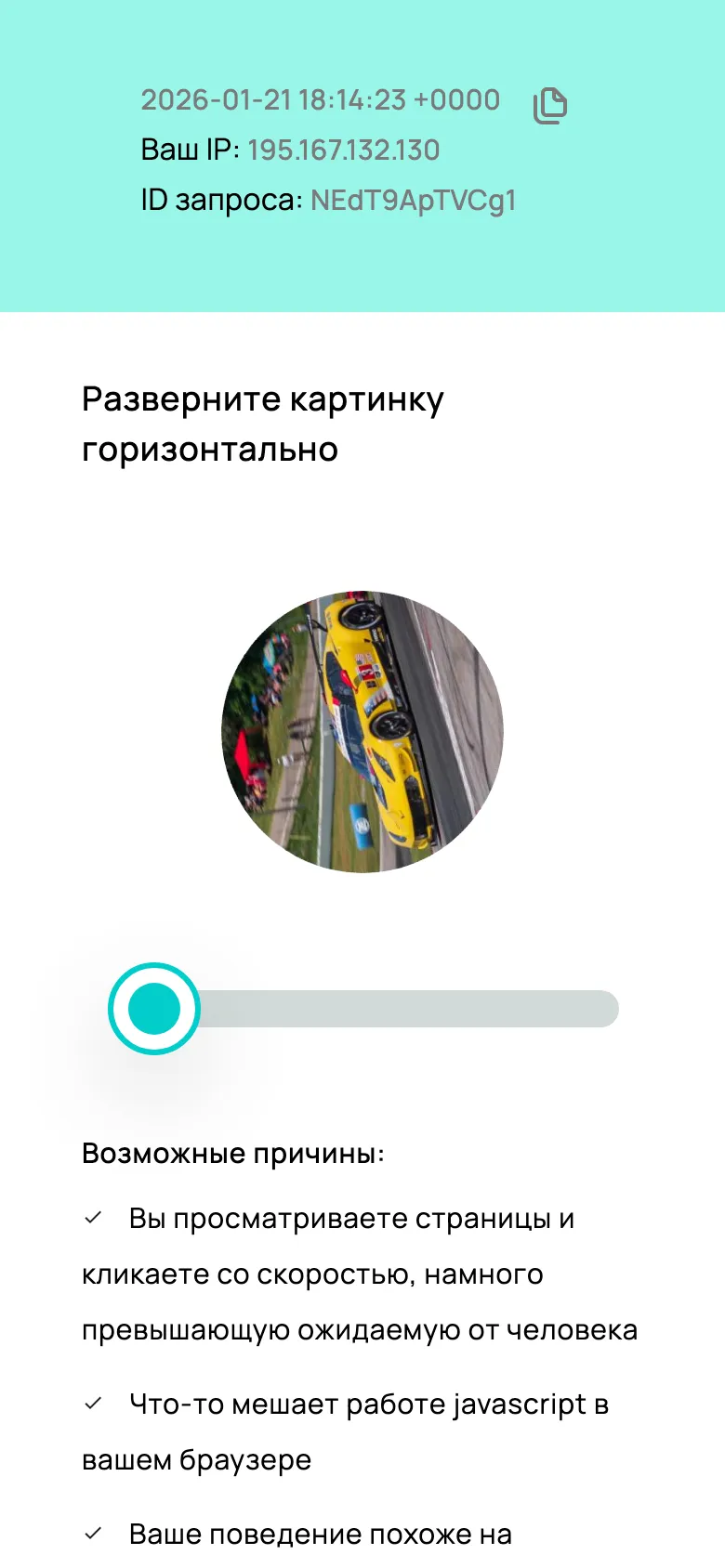Click the checkmark icon before the first reason

(x=93, y=1217)
